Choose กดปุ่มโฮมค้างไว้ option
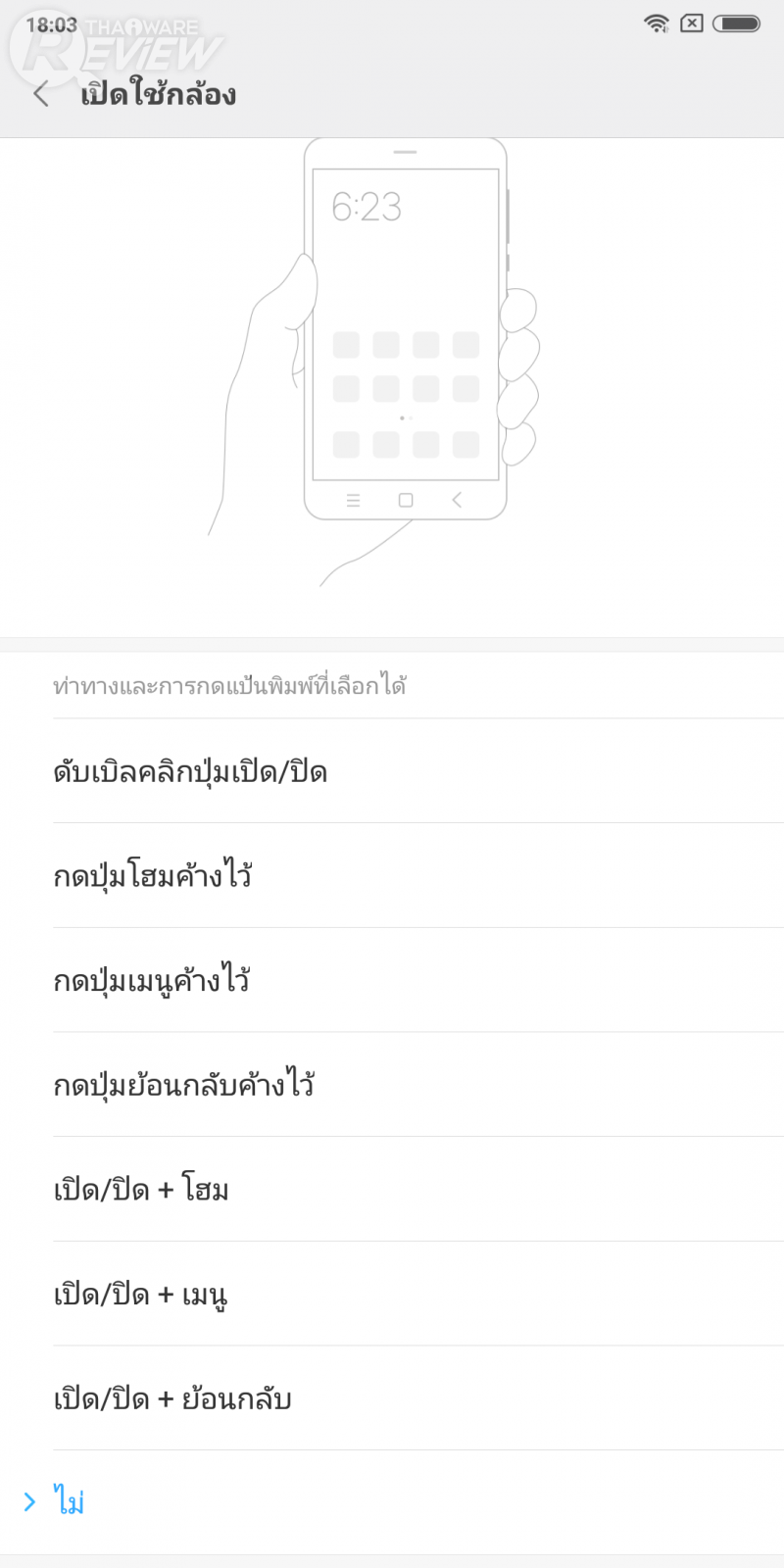784x1568 pixels. (153, 875)
